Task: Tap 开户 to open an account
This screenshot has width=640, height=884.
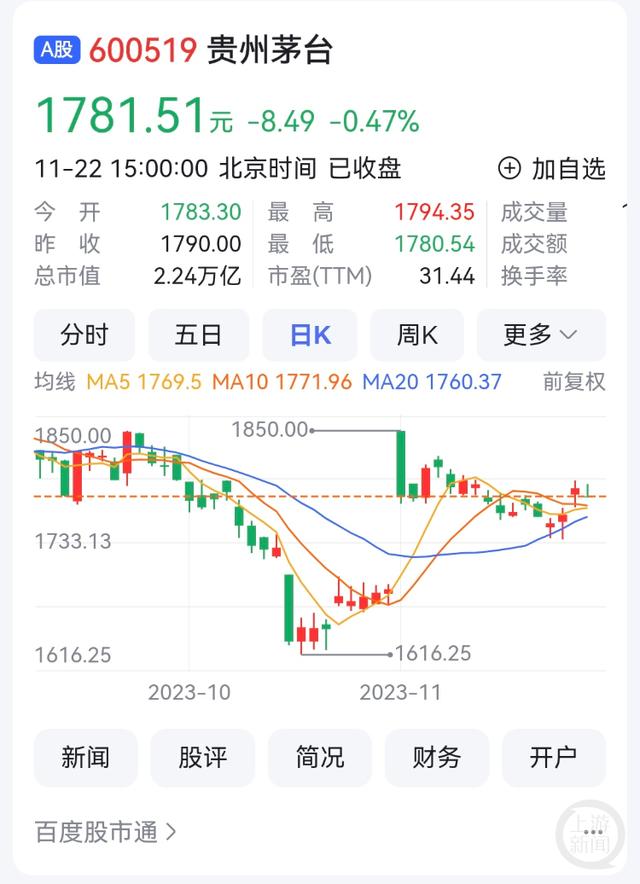Action: (554, 757)
